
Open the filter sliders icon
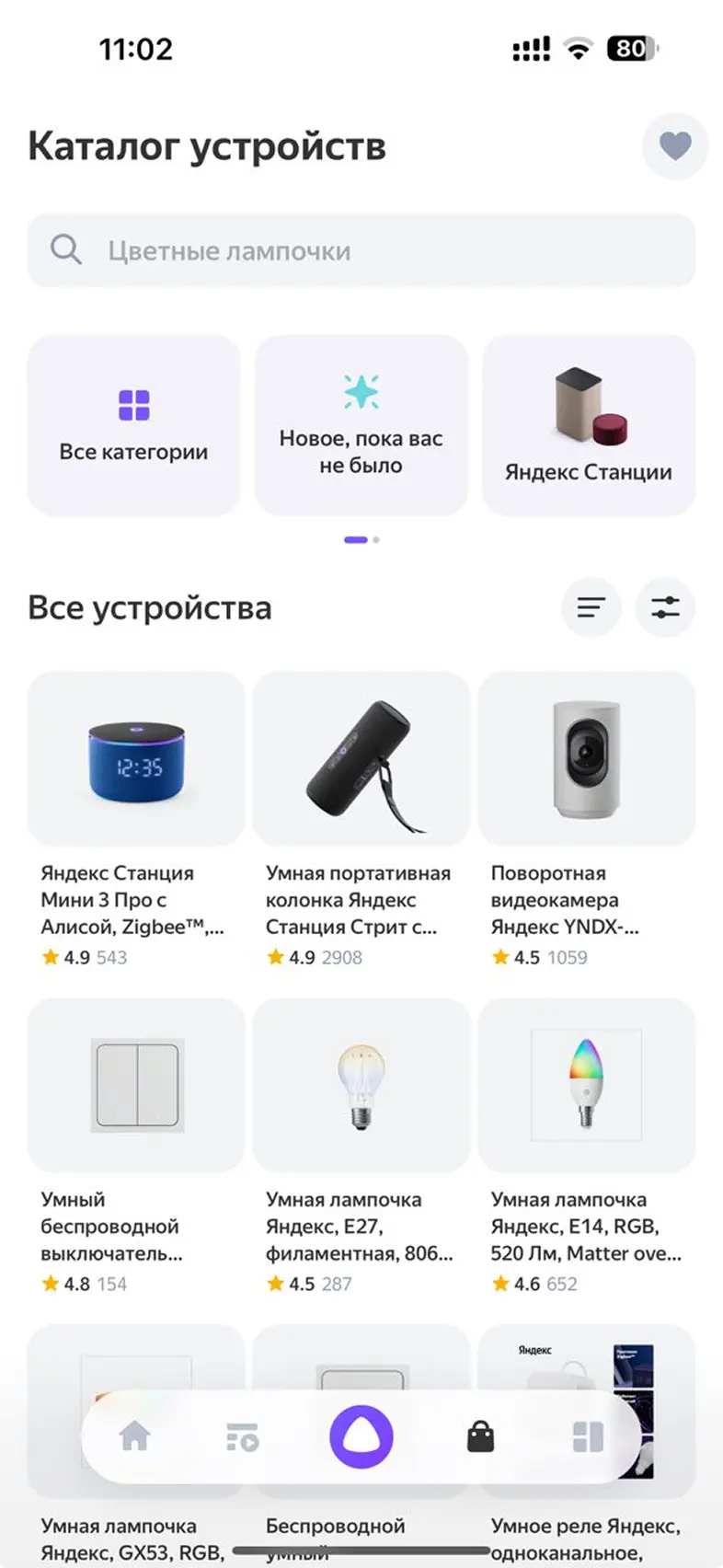pos(665,607)
